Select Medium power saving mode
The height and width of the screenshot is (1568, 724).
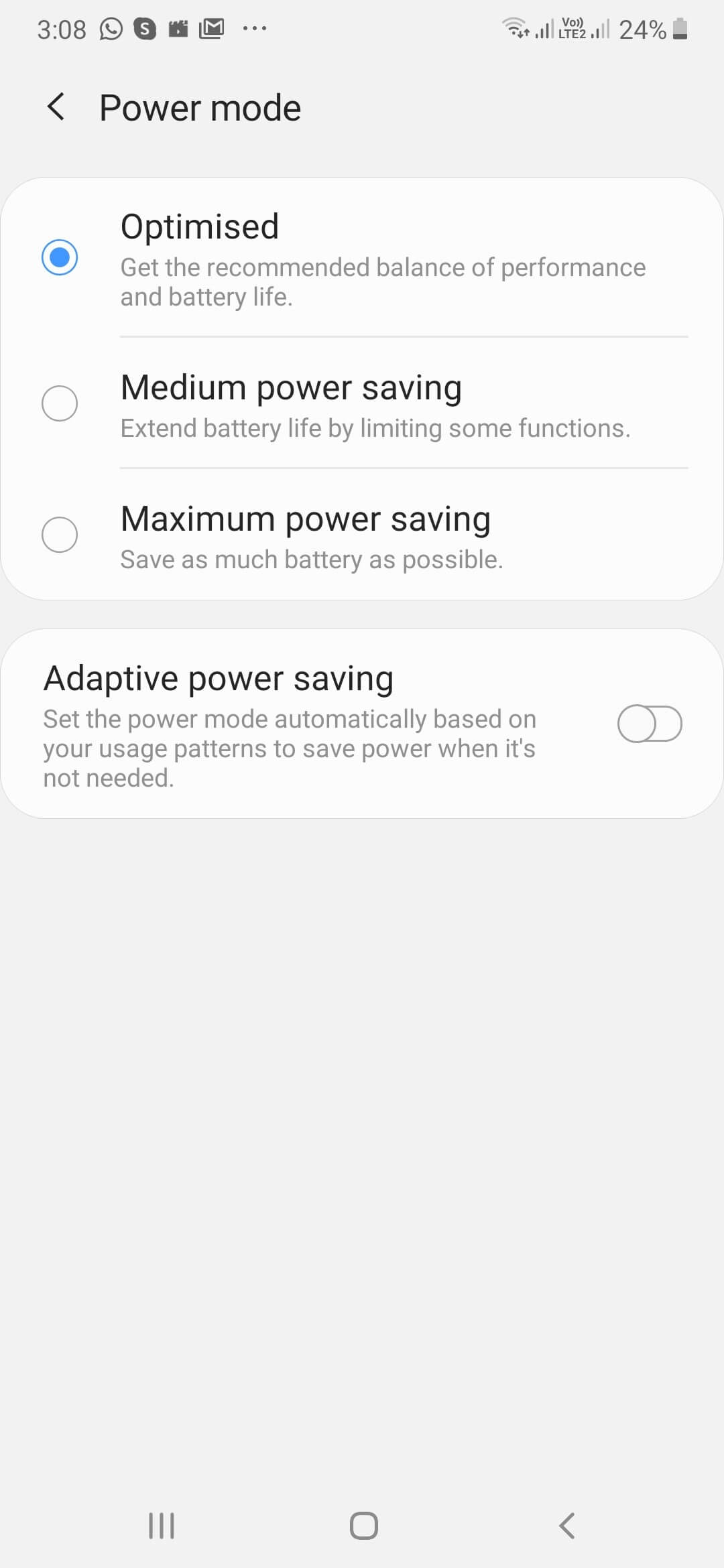coord(60,403)
